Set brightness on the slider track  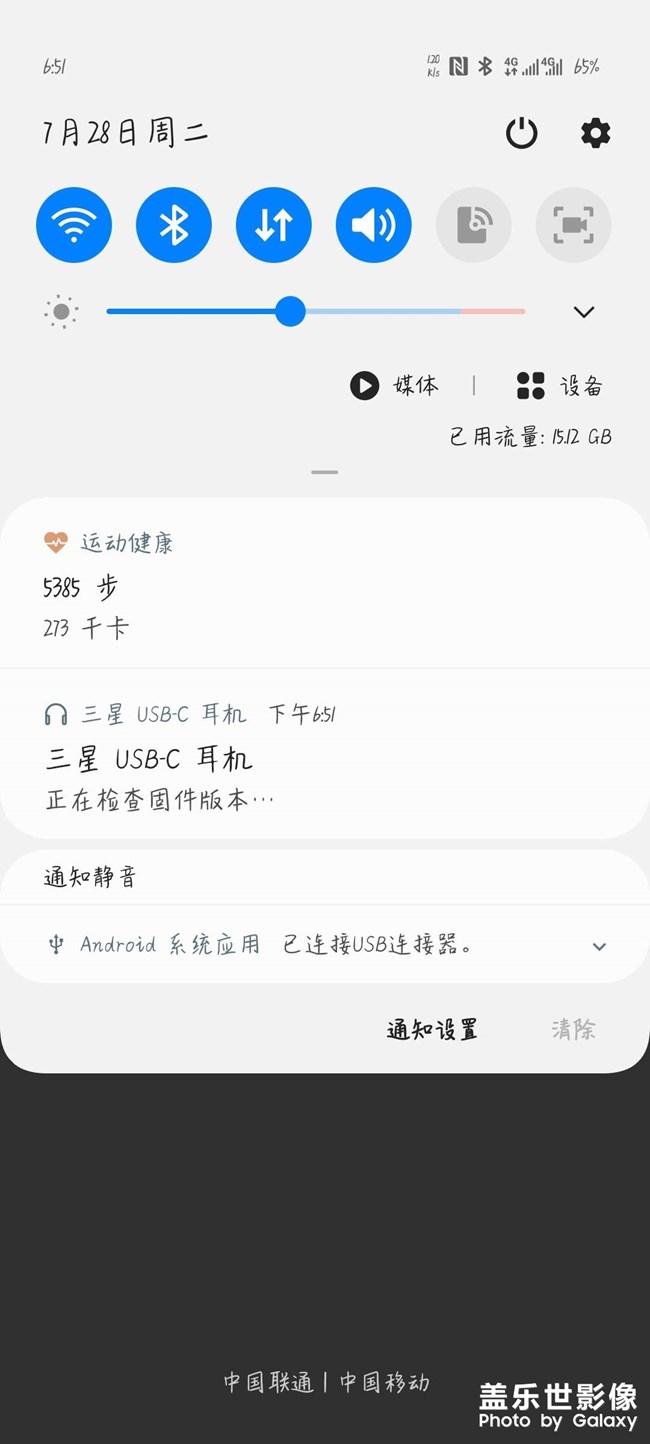[x=400, y=311]
